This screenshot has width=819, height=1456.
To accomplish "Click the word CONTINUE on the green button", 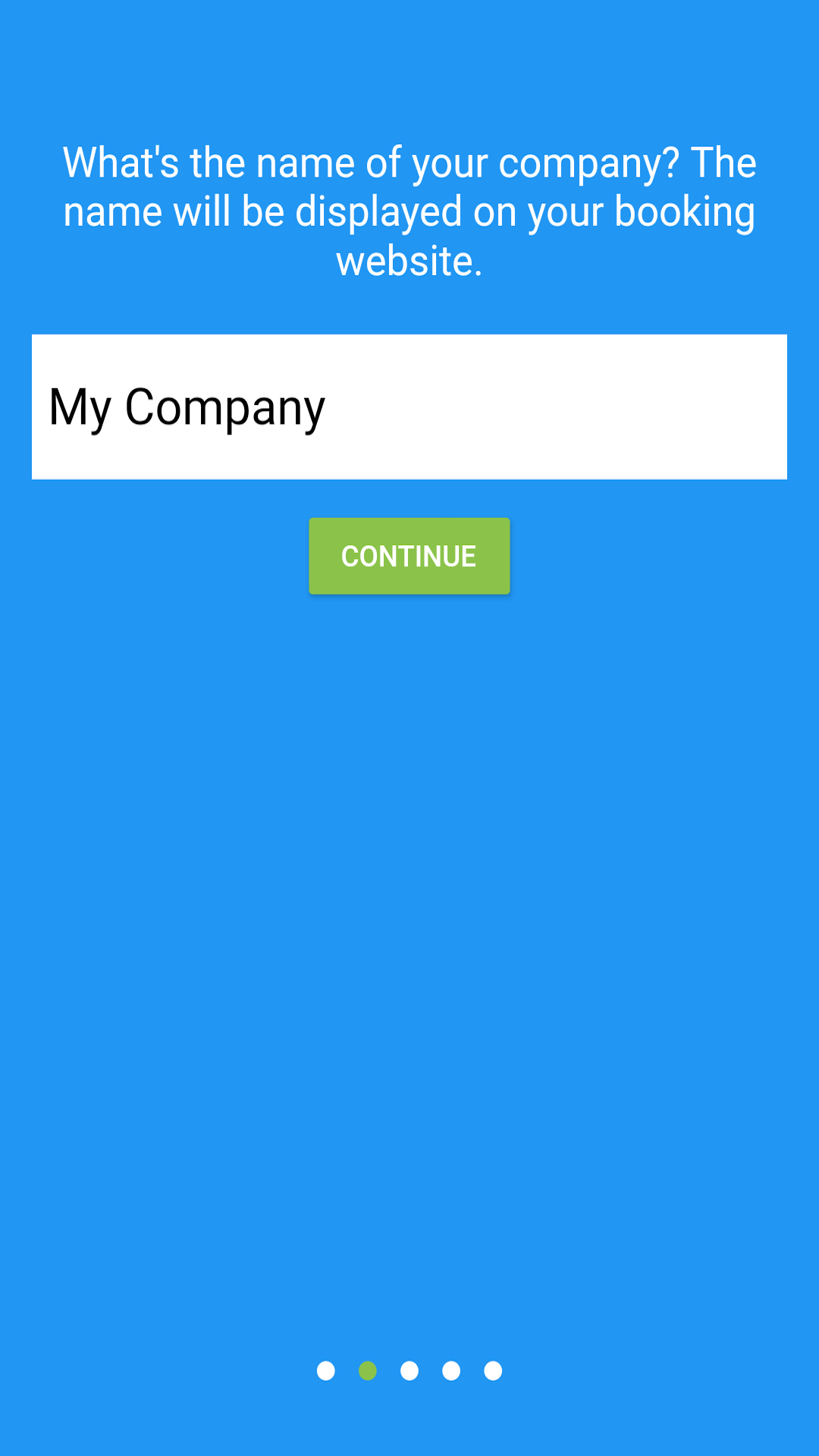I will coord(409,556).
